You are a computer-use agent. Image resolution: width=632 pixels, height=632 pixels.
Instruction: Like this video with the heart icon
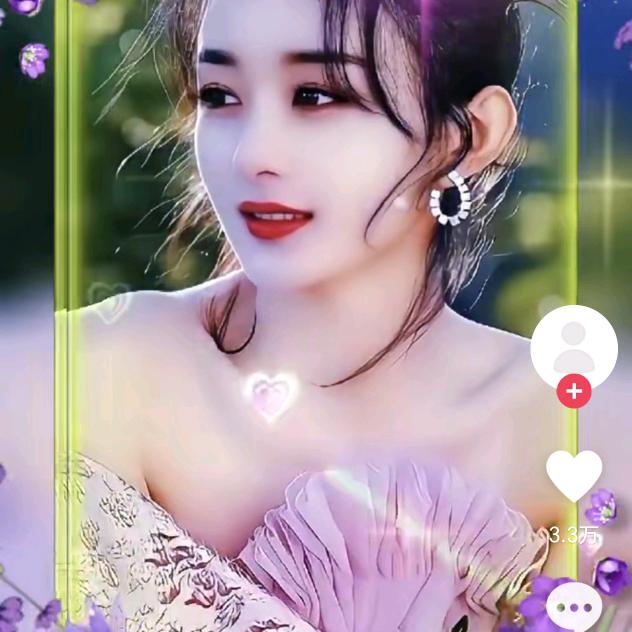pos(574,476)
